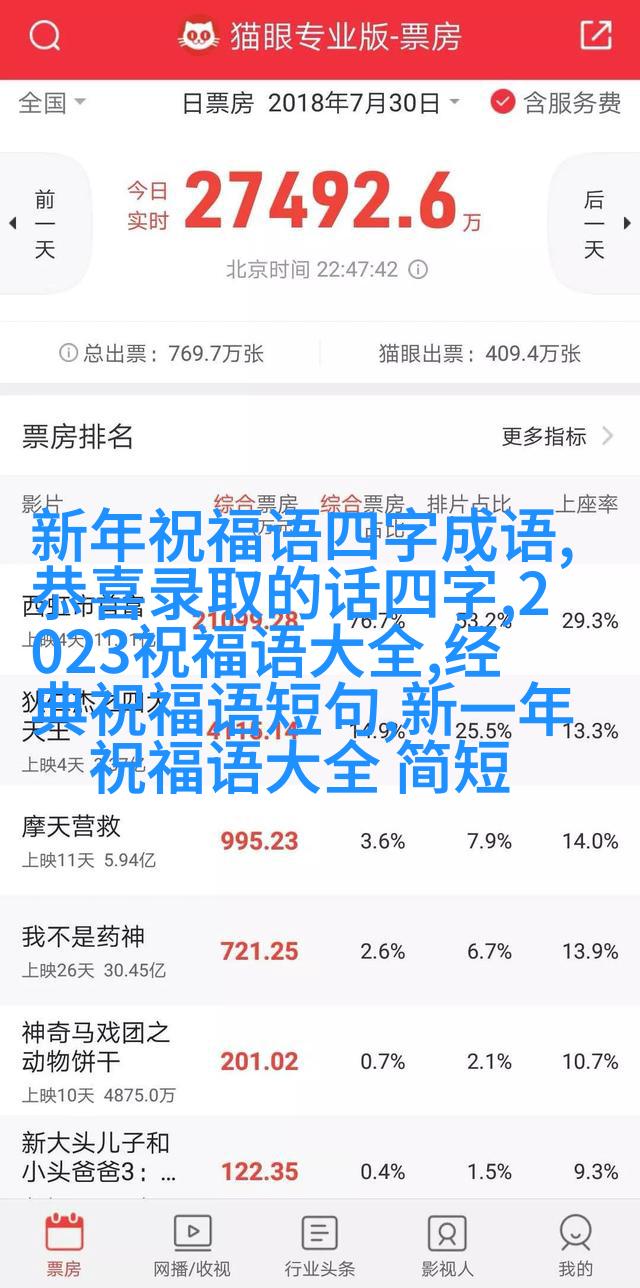
Task: Open the date picker showing 2018年7月30日
Action: pyautogui.click(x=321, y=103)
